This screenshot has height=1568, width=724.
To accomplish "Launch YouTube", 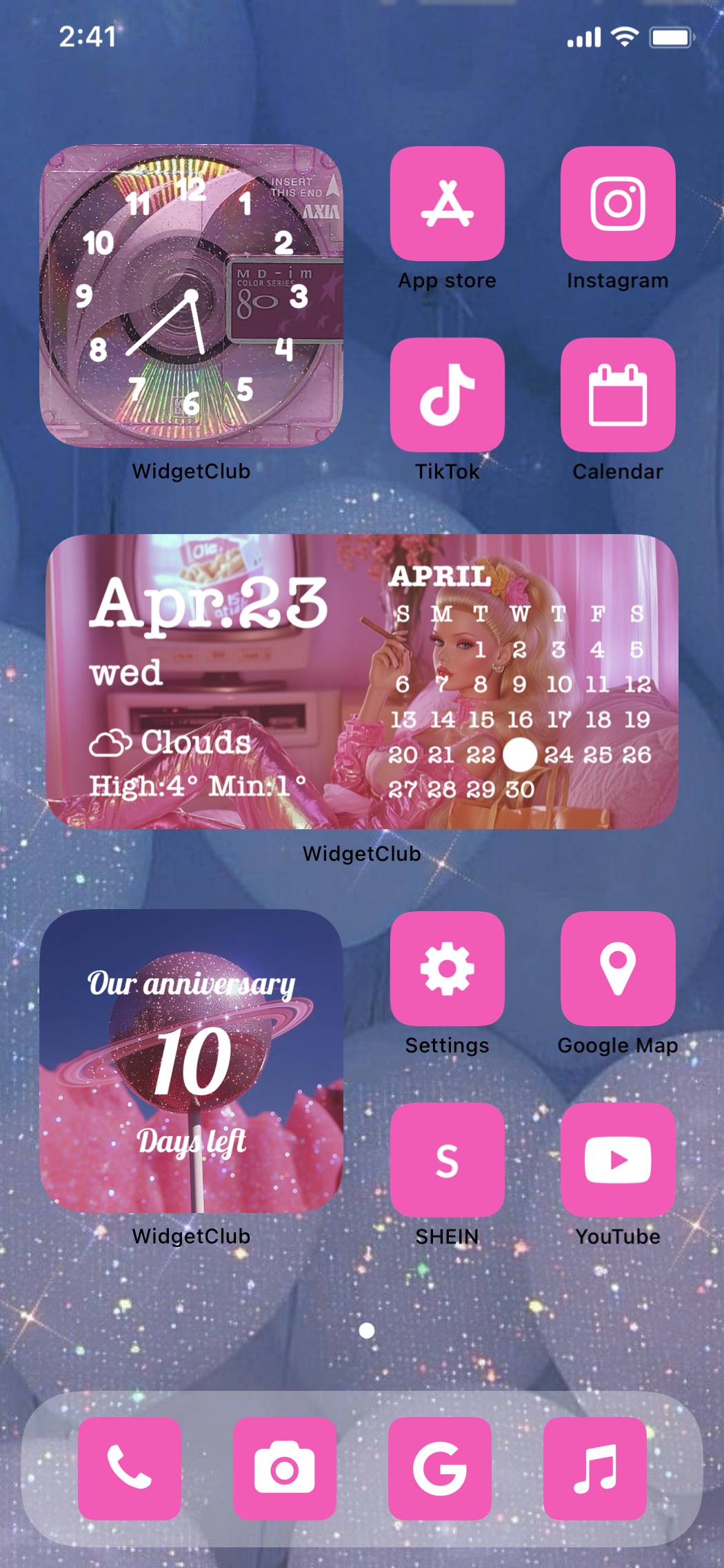I will click(617, 1159).
